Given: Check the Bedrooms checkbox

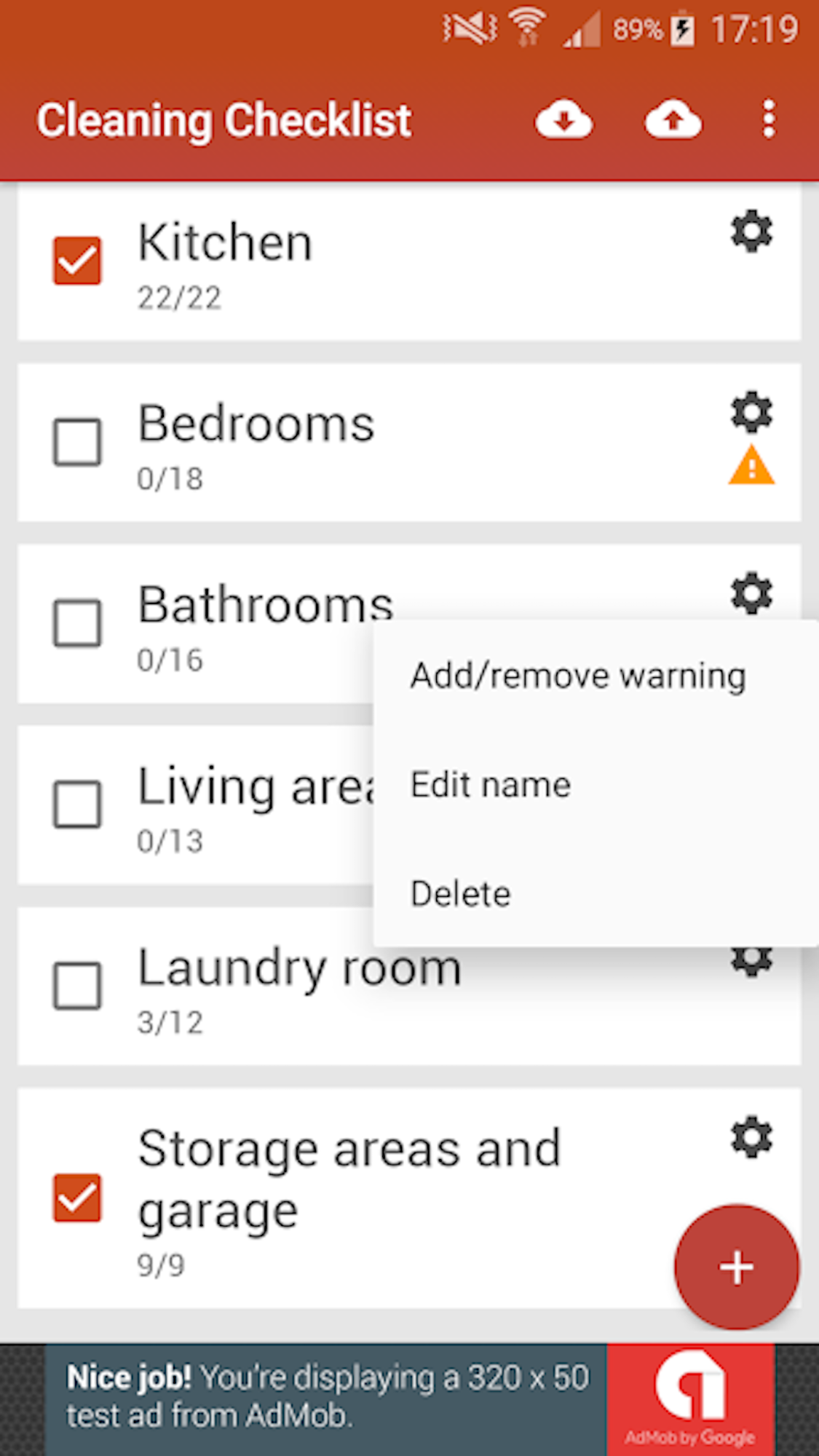Looking at the screenshot, I should (77, 442).
